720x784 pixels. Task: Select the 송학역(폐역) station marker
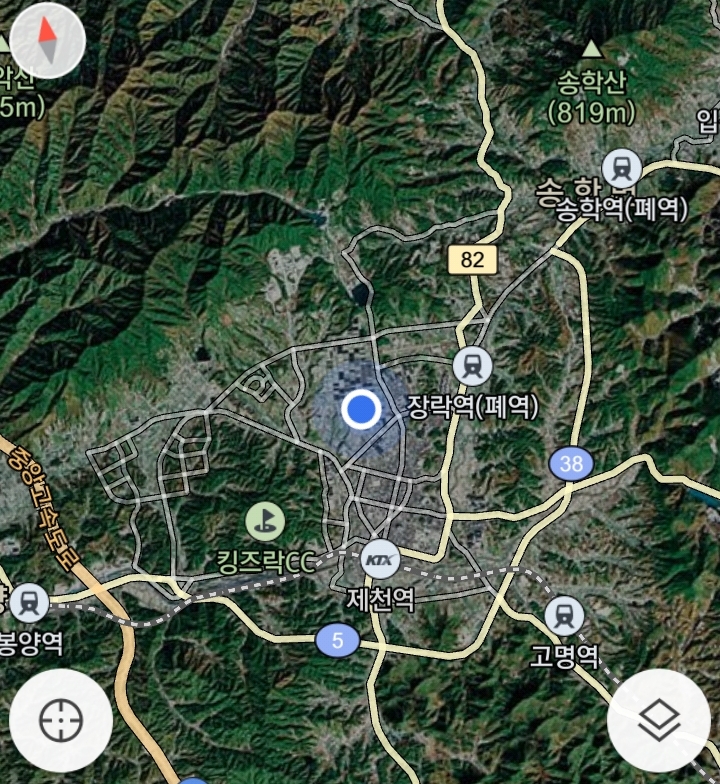coord(622,169)
